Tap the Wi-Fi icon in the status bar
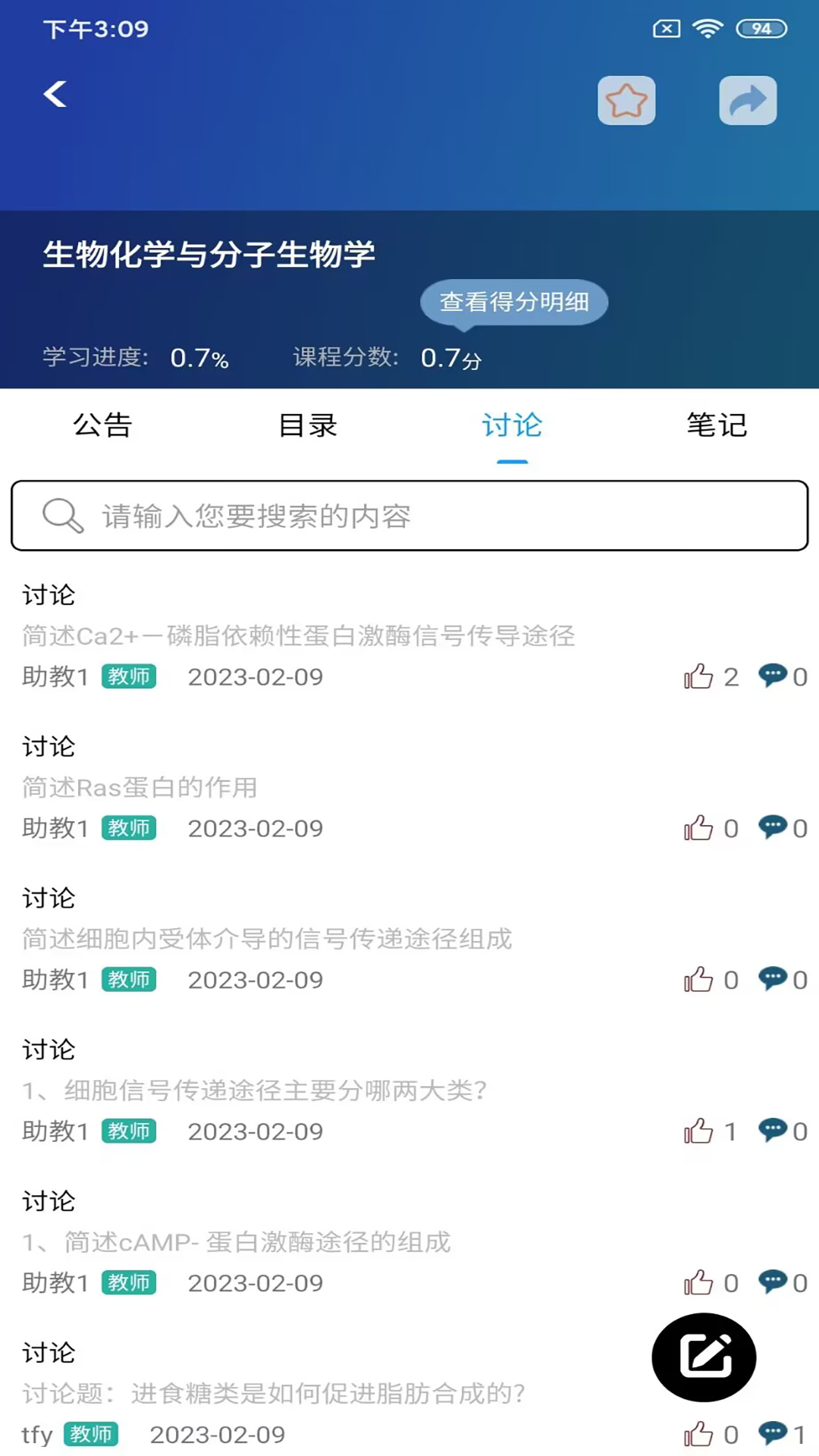Image resolution: width=819 pixels, height=1456 pixels. [705, 28]
